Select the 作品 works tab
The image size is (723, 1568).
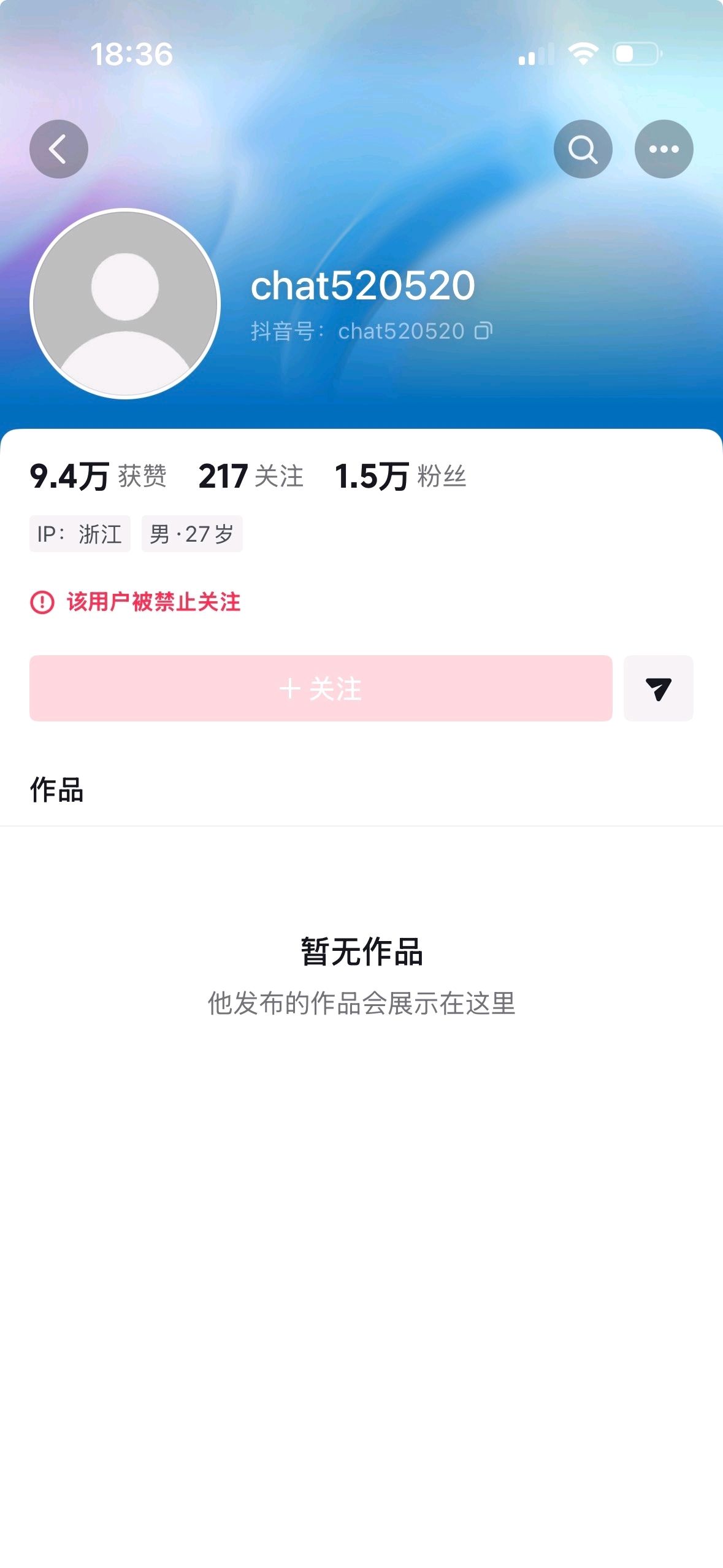point(56,790)
